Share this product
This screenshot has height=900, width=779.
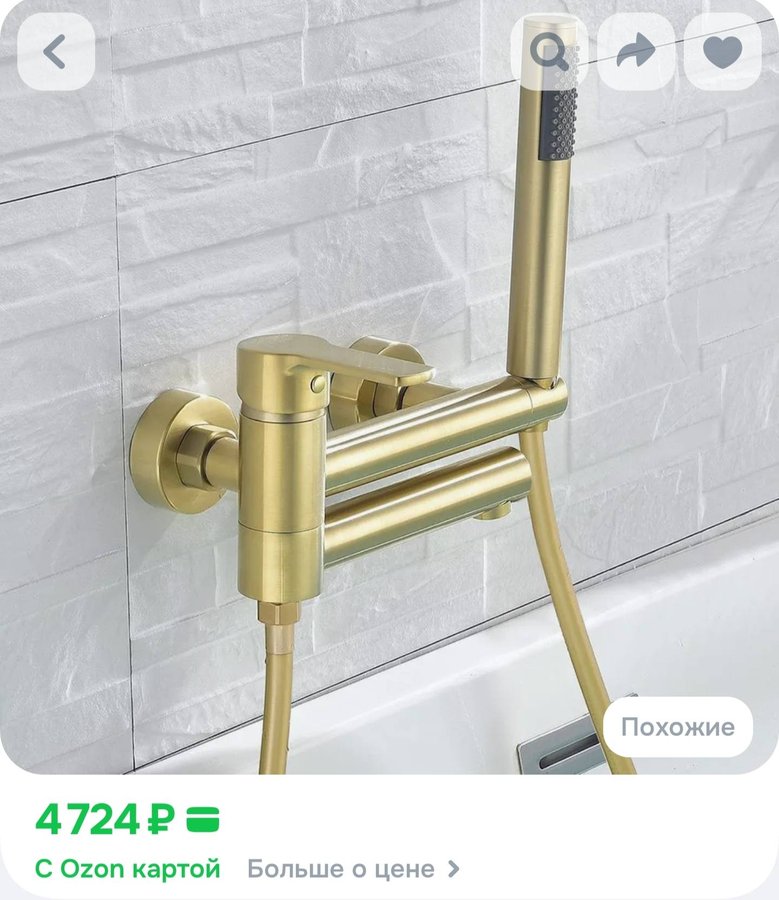[636, 52]
